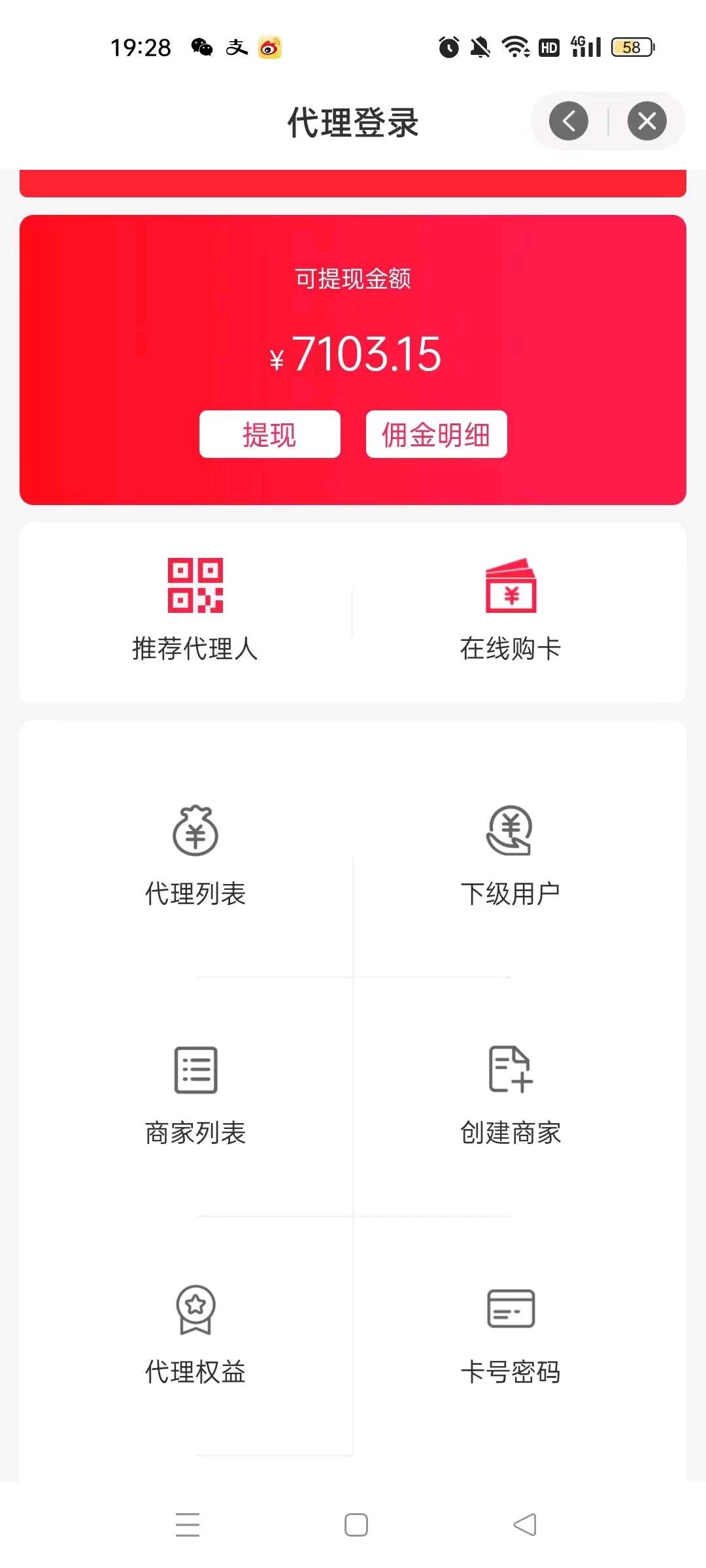Tap the system home button
This screenshot has height=1568, width=706.
(x=356, y=1525)
